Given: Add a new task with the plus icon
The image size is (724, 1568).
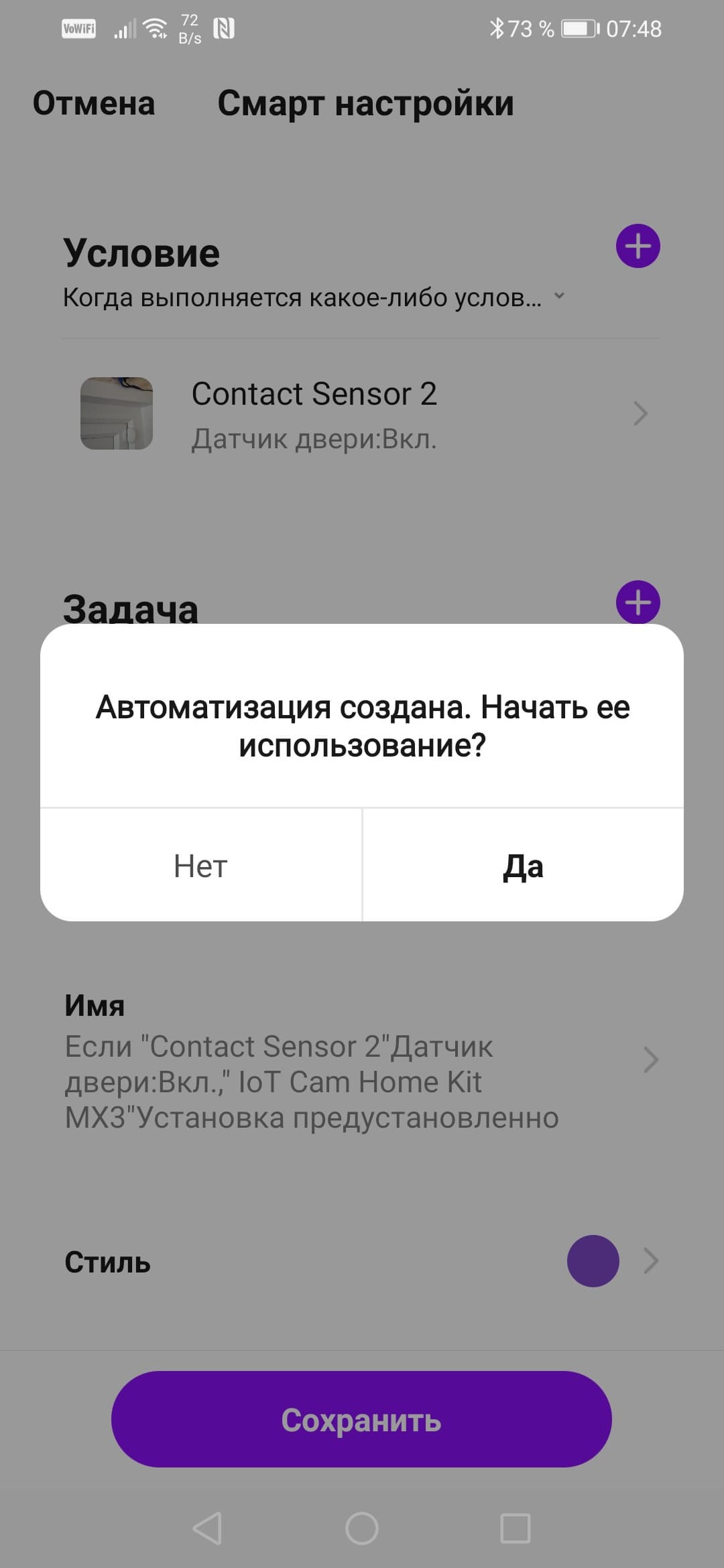Looking at the screenshot, I should (x=638, y=602).
